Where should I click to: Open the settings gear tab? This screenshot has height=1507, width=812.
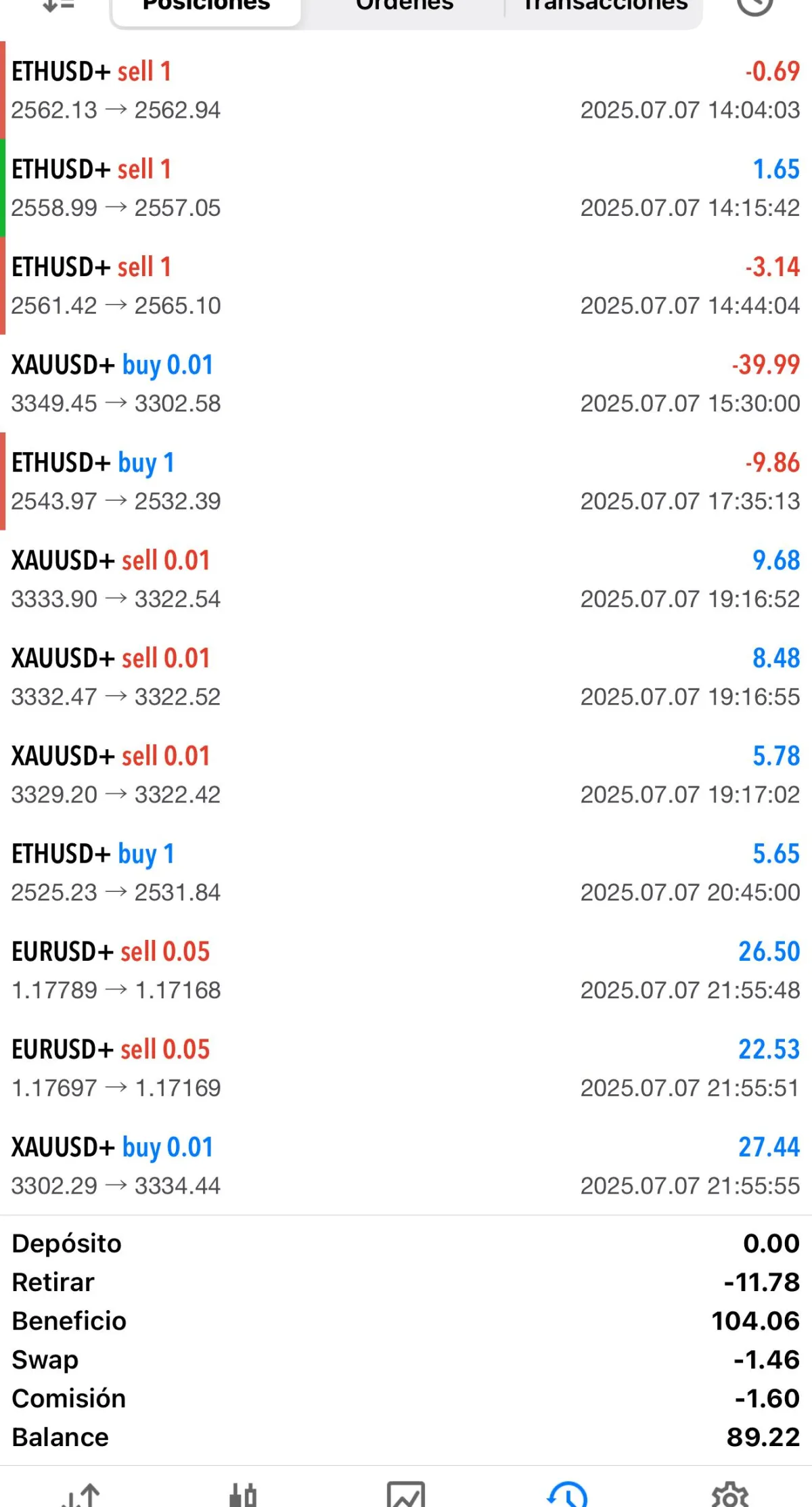(730, 1494)
